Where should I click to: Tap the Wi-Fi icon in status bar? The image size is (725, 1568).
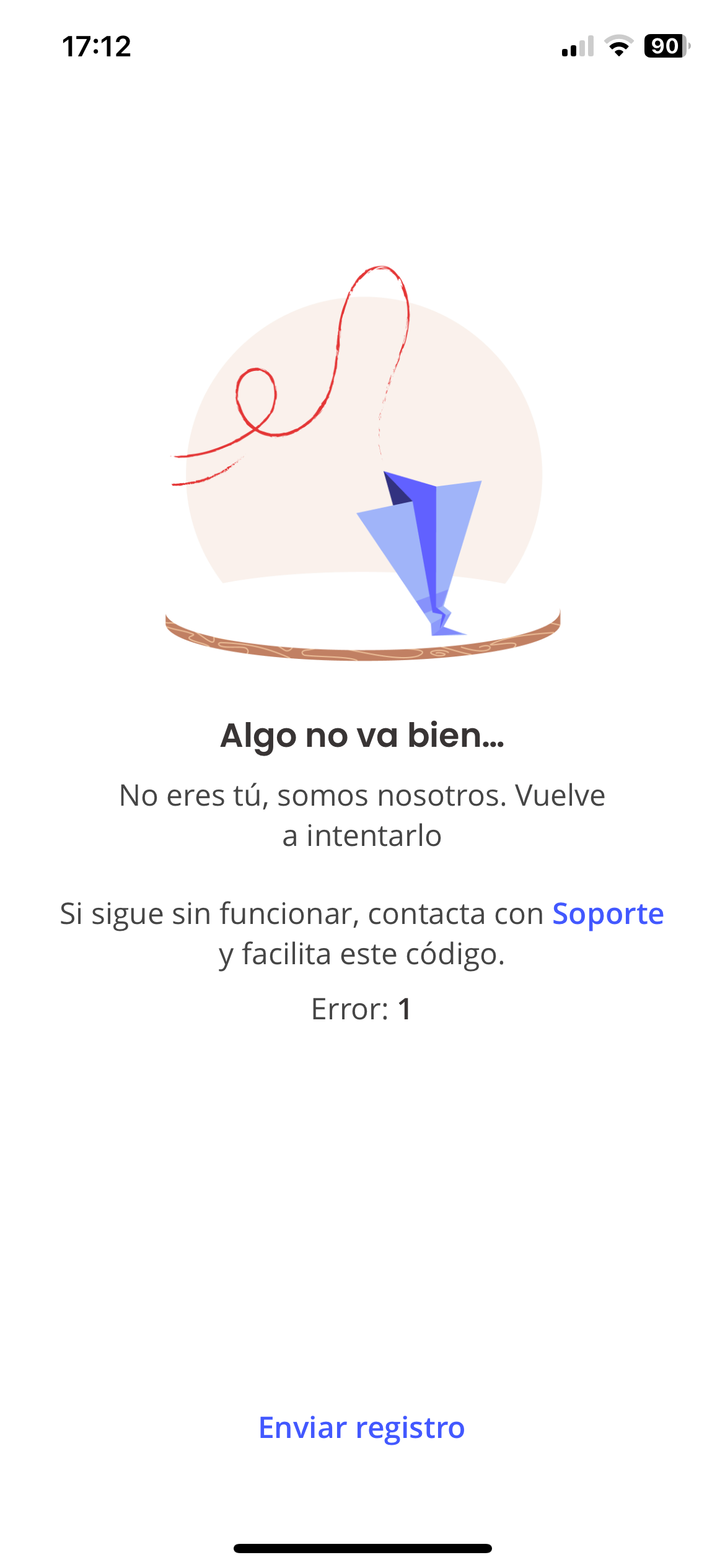click(x=620, y=46)
